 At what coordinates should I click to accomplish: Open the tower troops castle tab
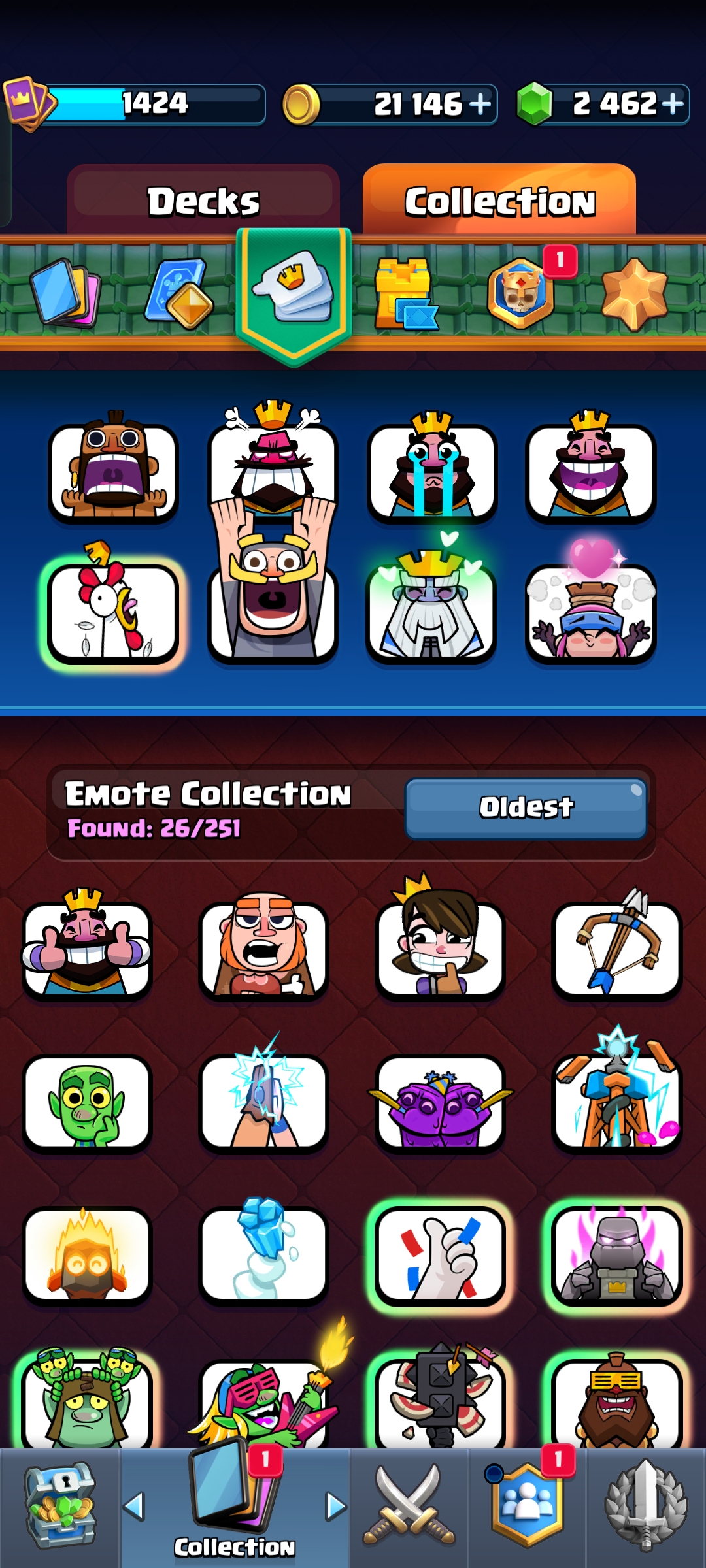click(405, 294)
